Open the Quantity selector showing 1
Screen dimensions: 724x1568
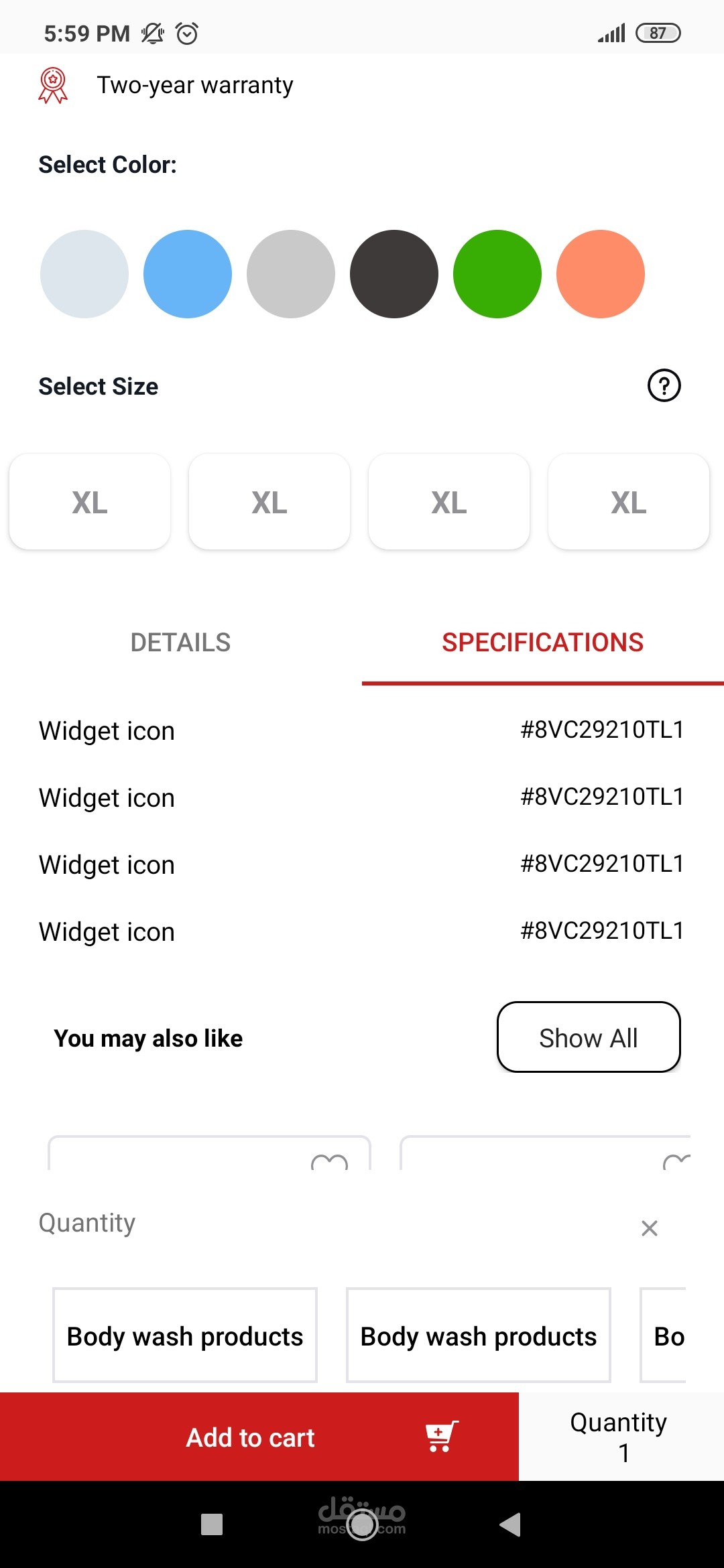[621, 1437]
